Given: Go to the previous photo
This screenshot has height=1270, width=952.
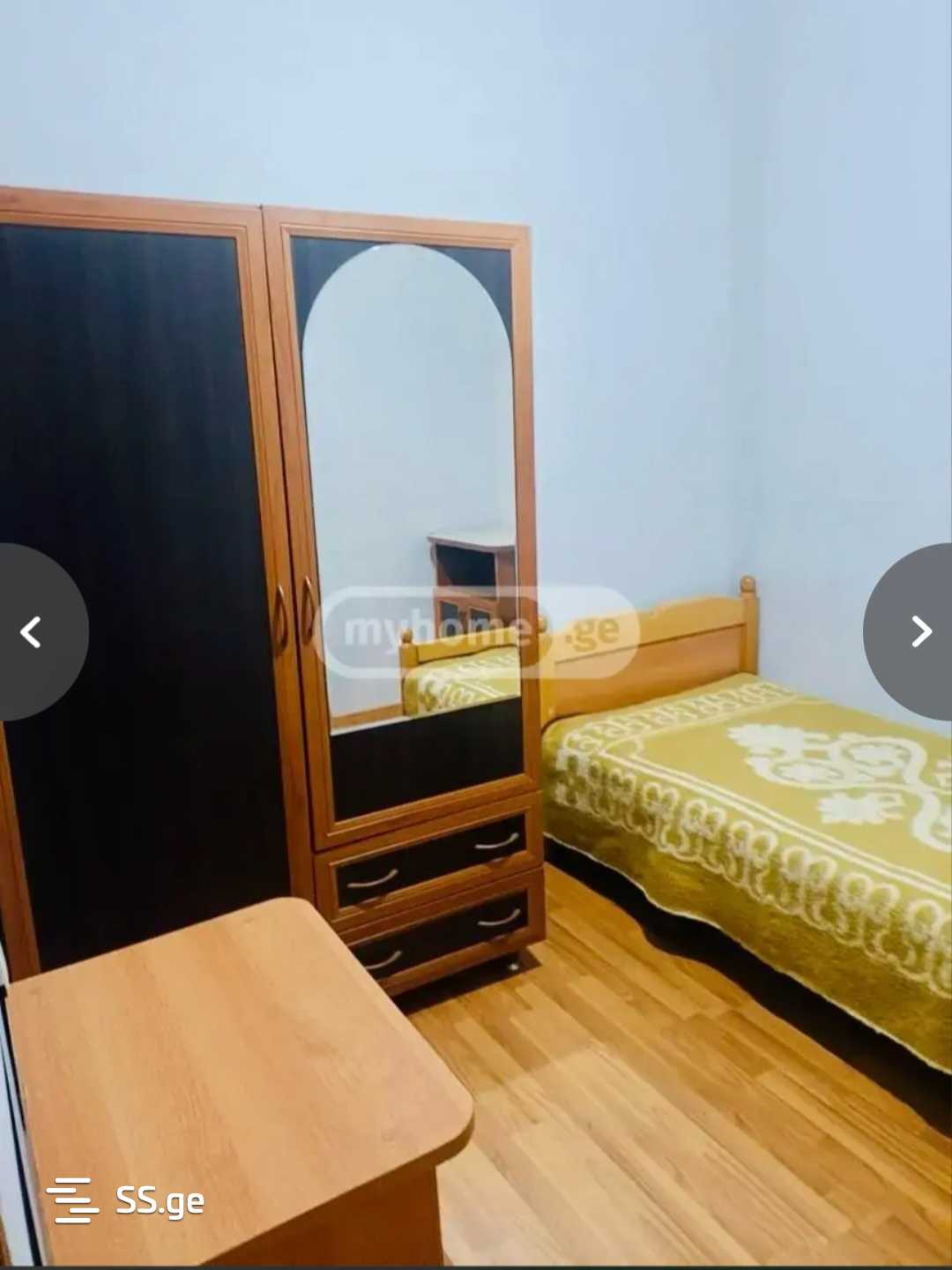Looking at the screenshot, I should point(32,631).
